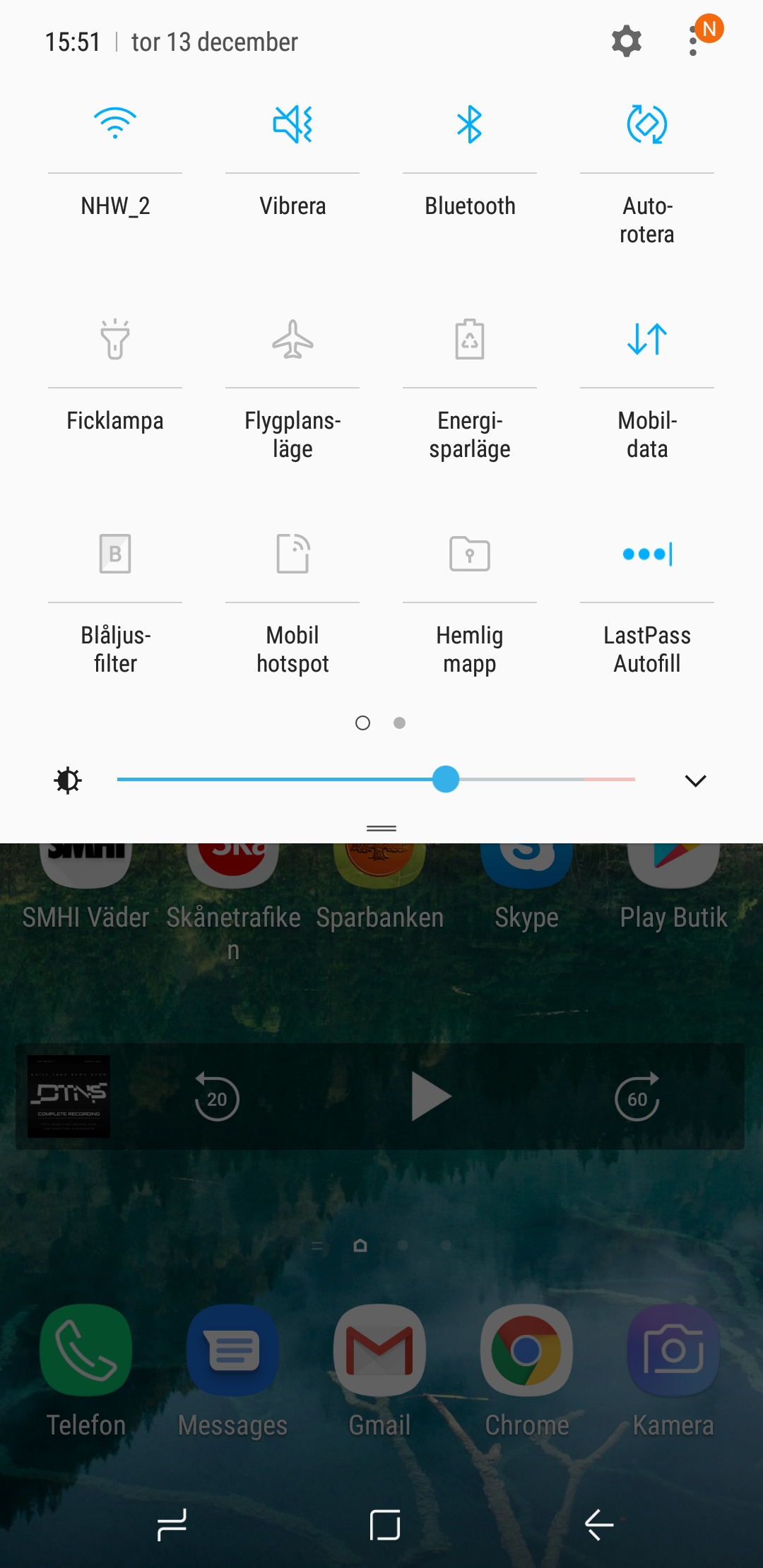Expand brightness options with the chevron
This screenshot has width=763, height=1568.
696,780
